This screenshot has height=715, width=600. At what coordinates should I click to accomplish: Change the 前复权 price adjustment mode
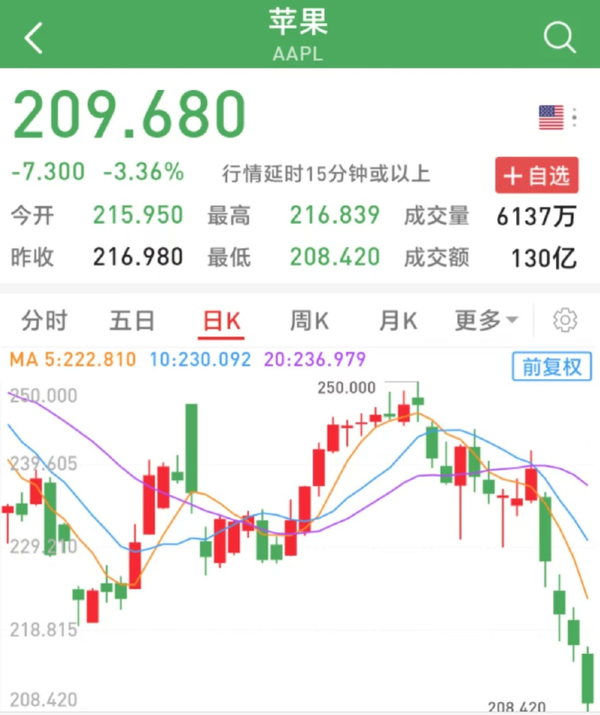point(552,366)
